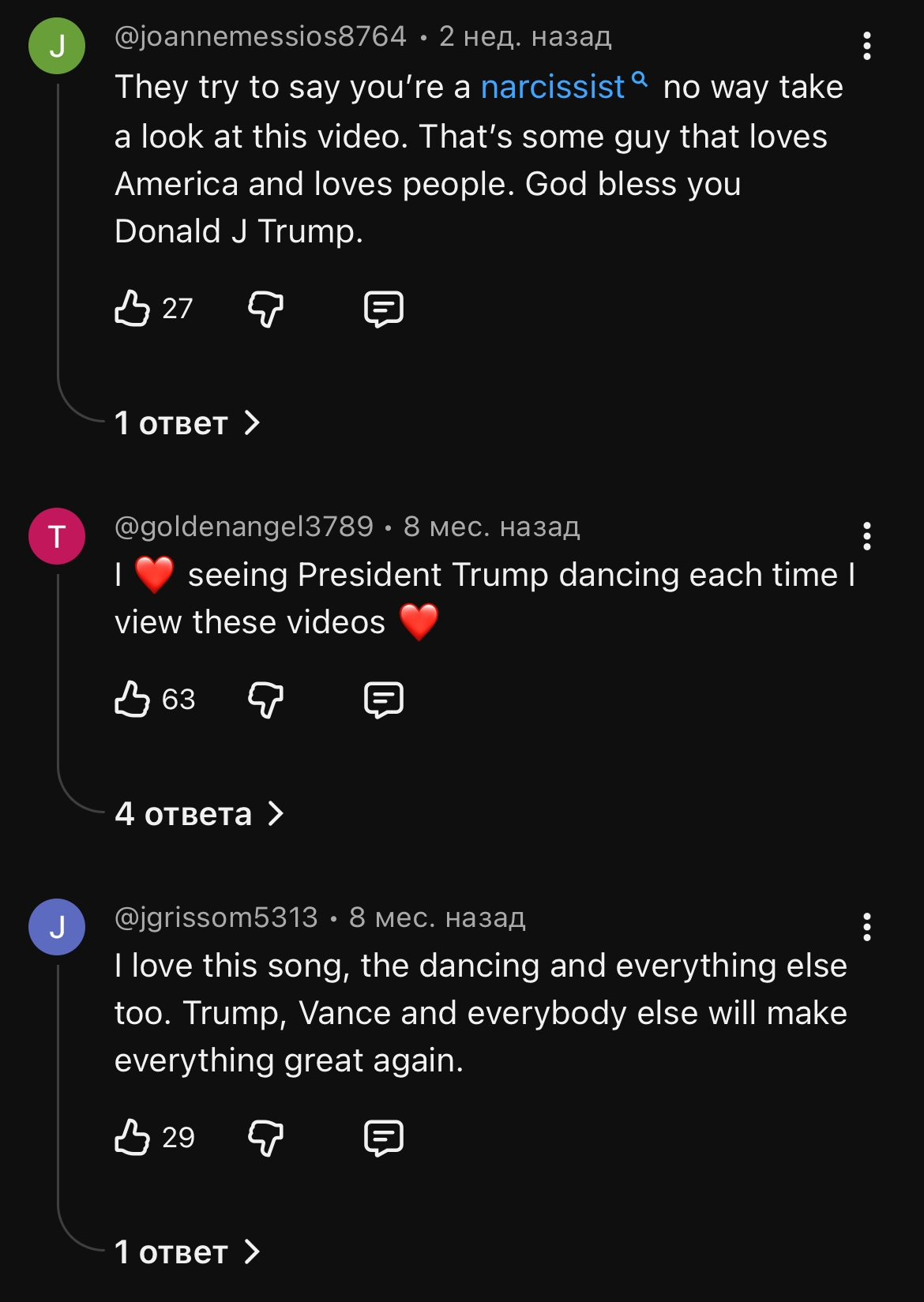Open @goldenangel3789's pink T avatar
Image resolution: width=924 pixels, height=1302 pixels.
[57, 536]
